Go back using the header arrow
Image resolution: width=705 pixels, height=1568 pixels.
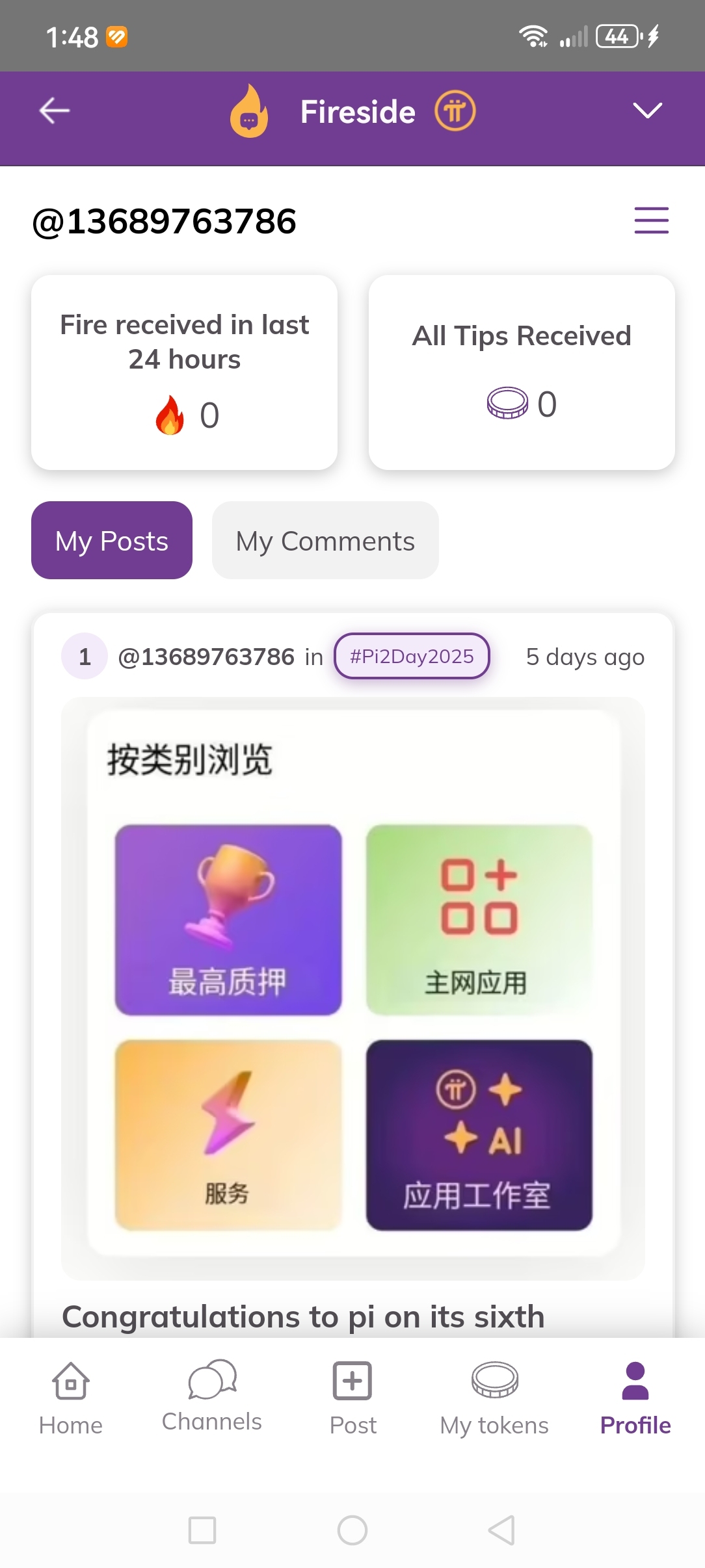point(55,111)
